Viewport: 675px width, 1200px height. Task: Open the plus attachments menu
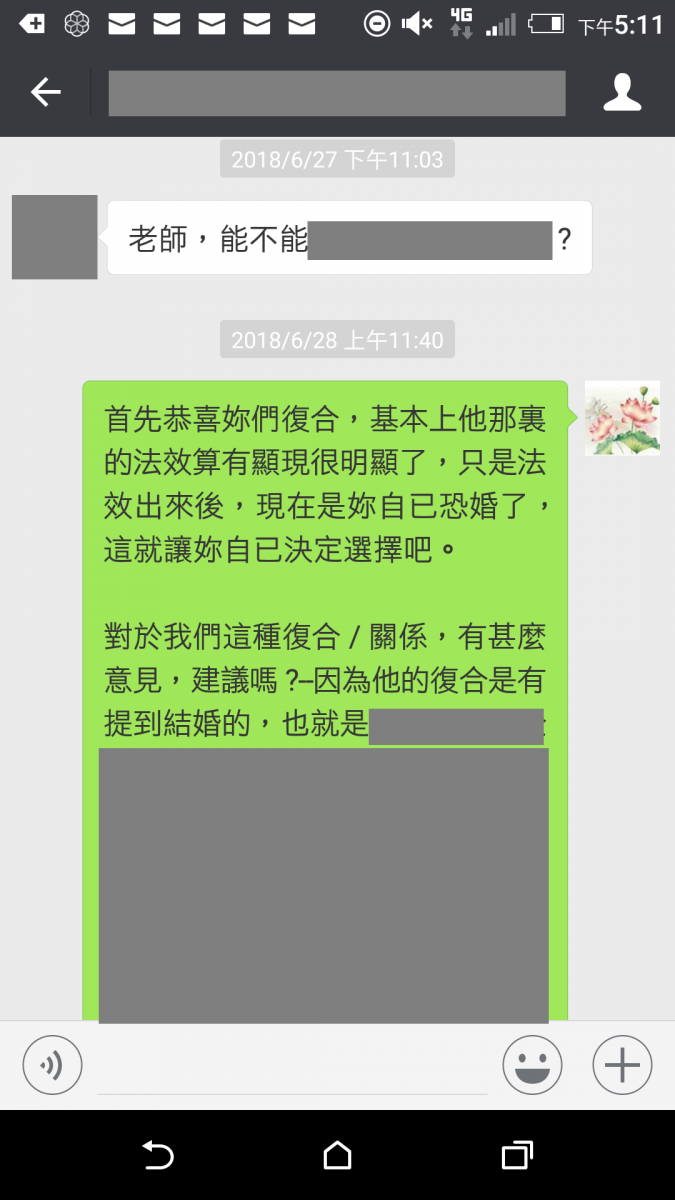(x=622, y=1065)
